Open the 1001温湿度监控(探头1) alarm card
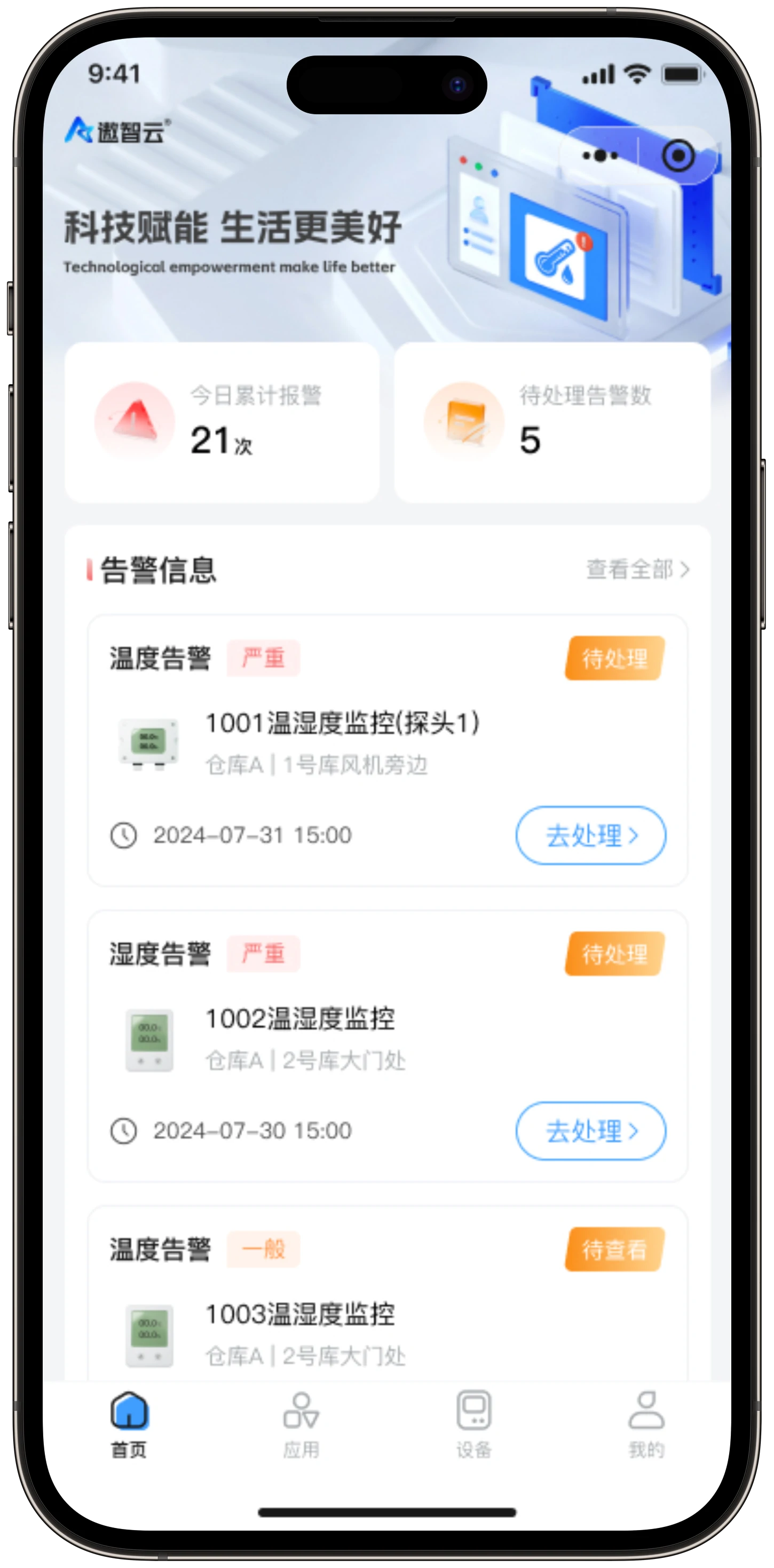 pyautogui.click(x=388, y=750)
